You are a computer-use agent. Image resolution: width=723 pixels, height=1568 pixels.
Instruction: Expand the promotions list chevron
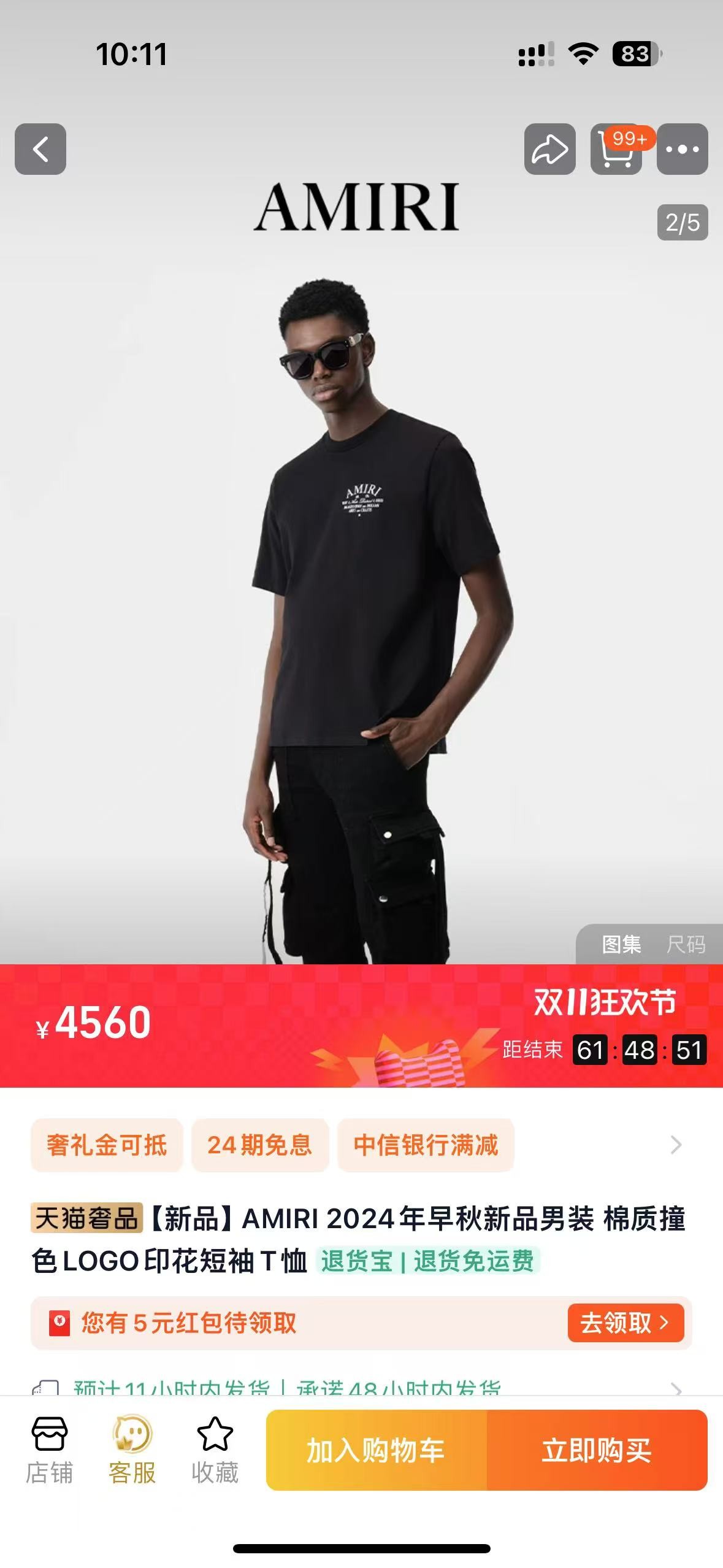(x=676, y=1145)
